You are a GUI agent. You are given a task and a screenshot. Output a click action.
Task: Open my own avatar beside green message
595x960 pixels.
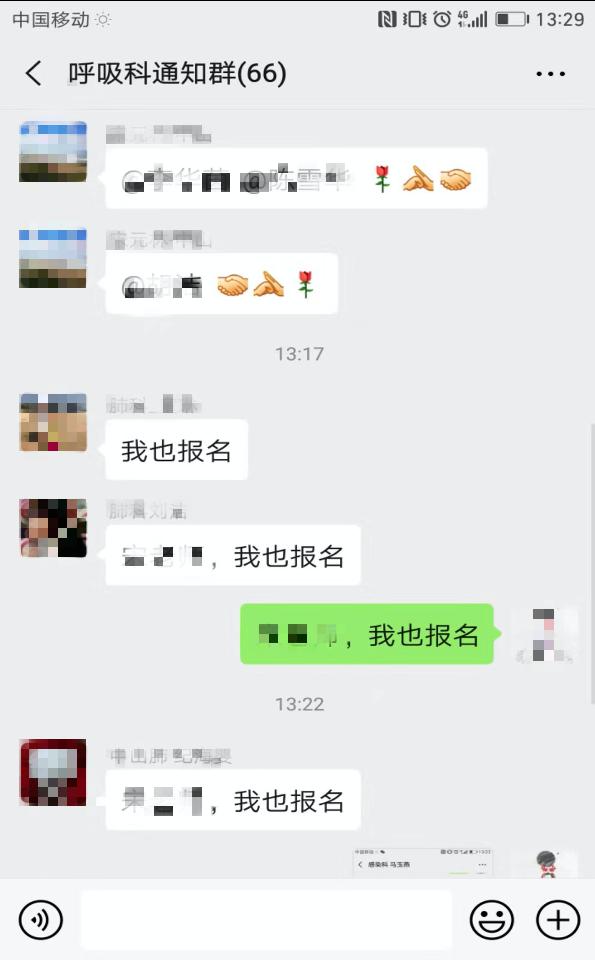pos(545,635)
